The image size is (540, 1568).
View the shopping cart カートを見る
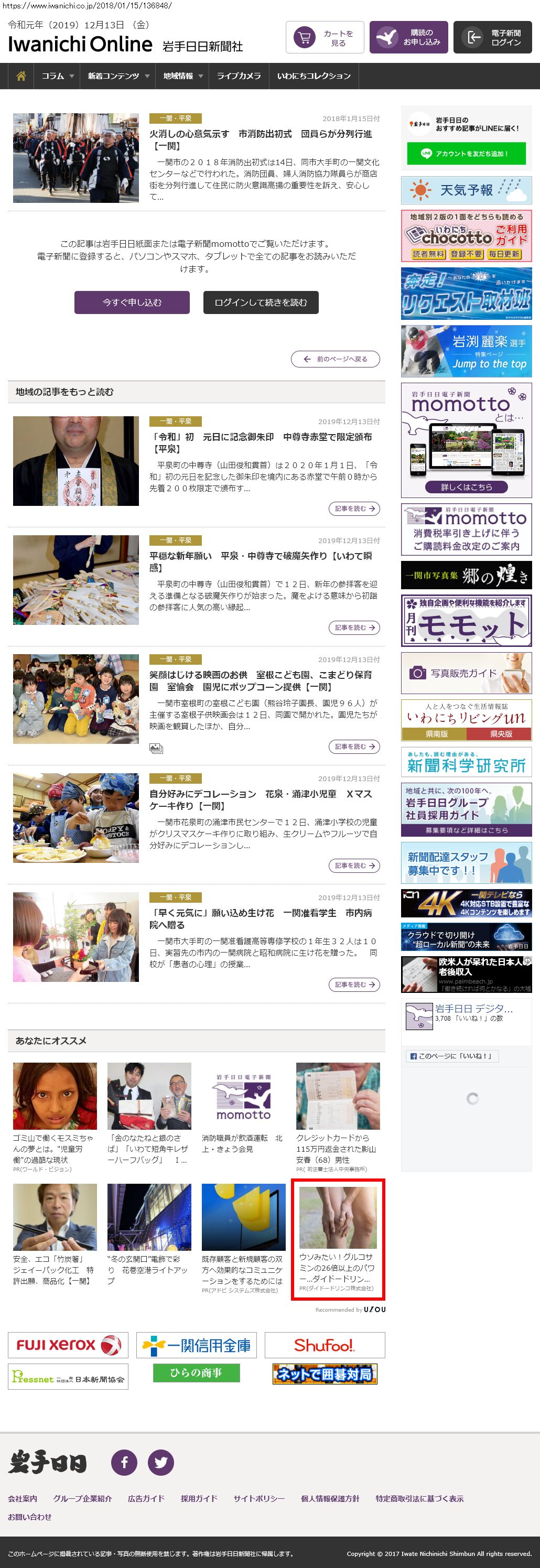(x=325, y=38)
